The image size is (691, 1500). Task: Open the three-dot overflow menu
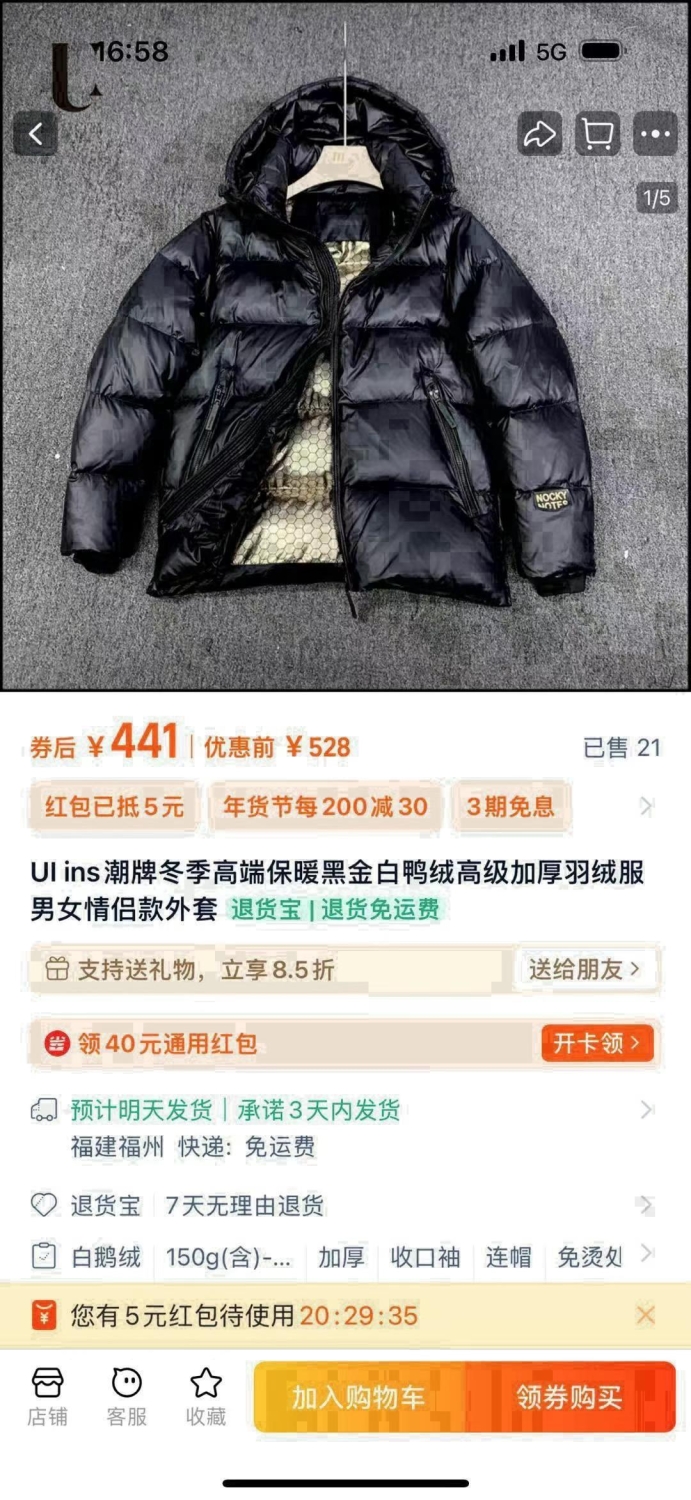(656, 134)
